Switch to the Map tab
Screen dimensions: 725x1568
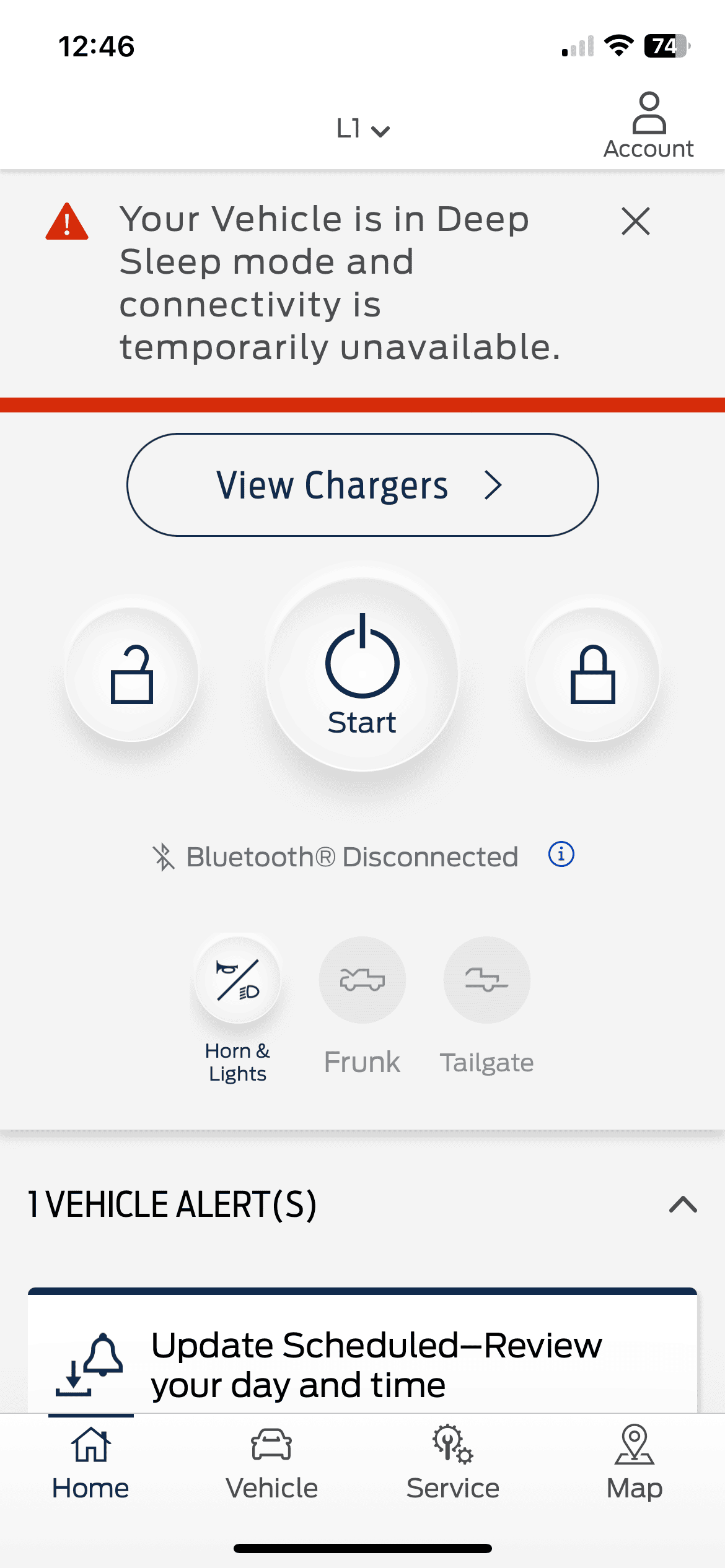pos(635,1463)
